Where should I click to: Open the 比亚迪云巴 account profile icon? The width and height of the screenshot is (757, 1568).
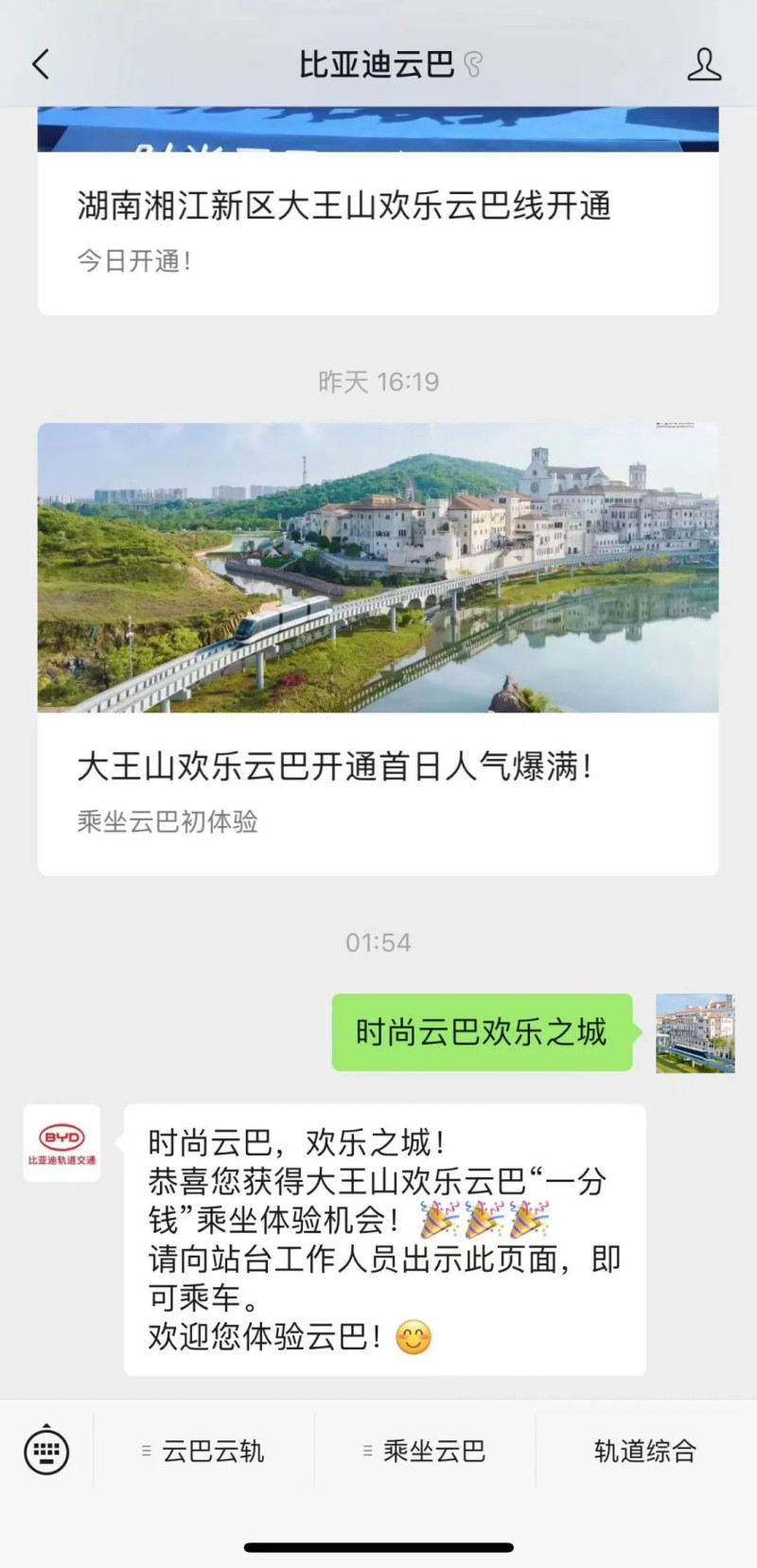[703, 64]
